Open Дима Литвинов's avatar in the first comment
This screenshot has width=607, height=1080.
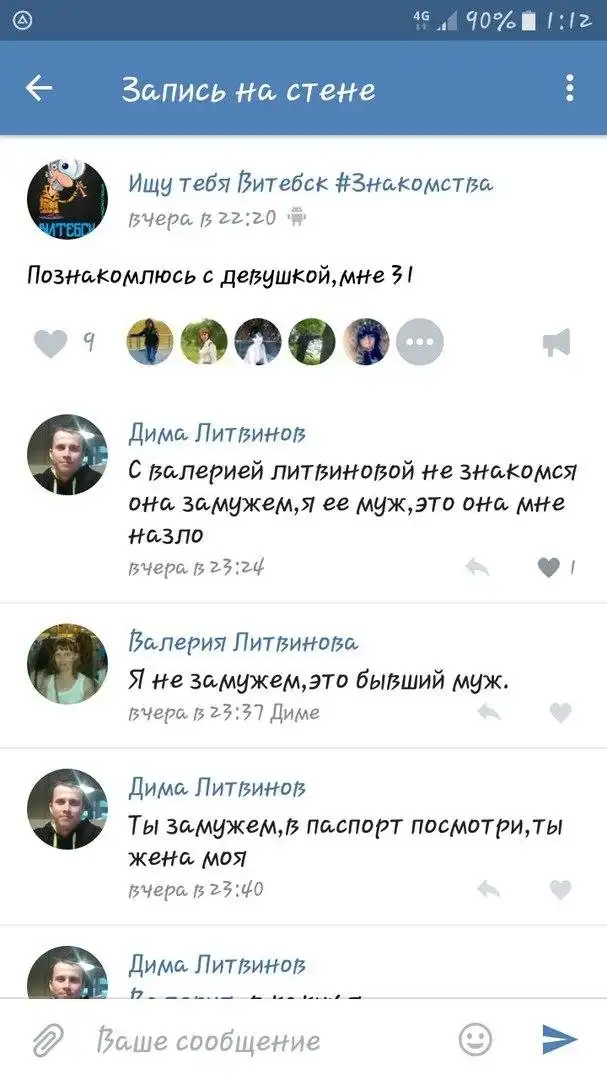tap(67, 455)
